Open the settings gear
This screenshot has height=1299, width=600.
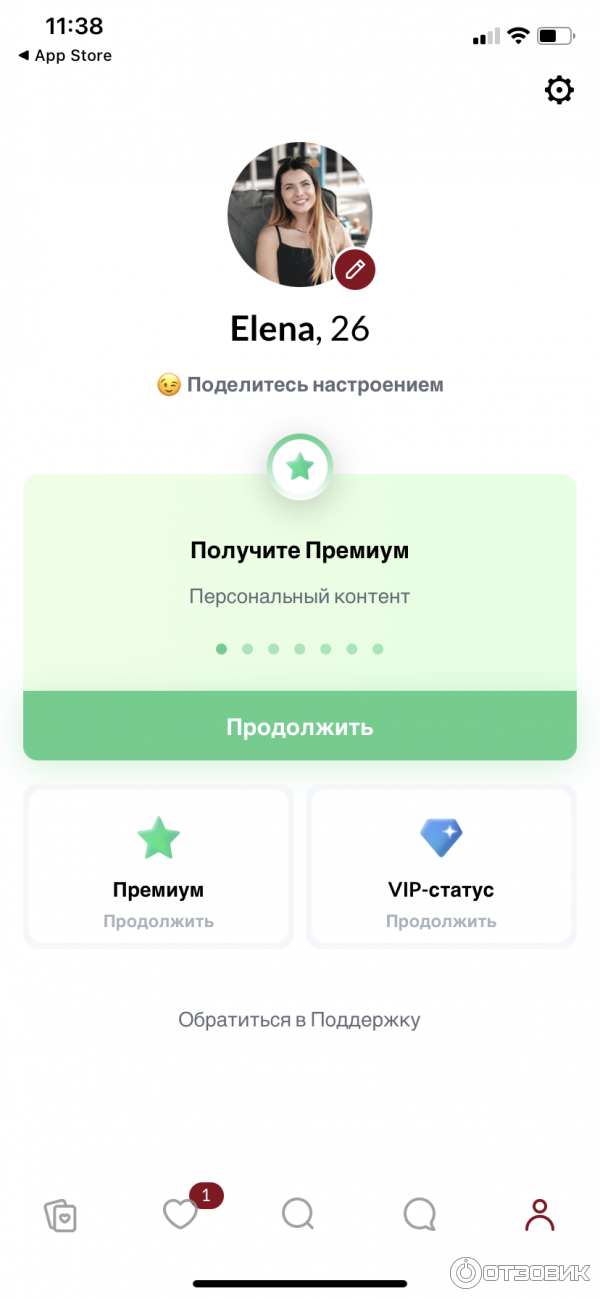click(x=559, y=91)
